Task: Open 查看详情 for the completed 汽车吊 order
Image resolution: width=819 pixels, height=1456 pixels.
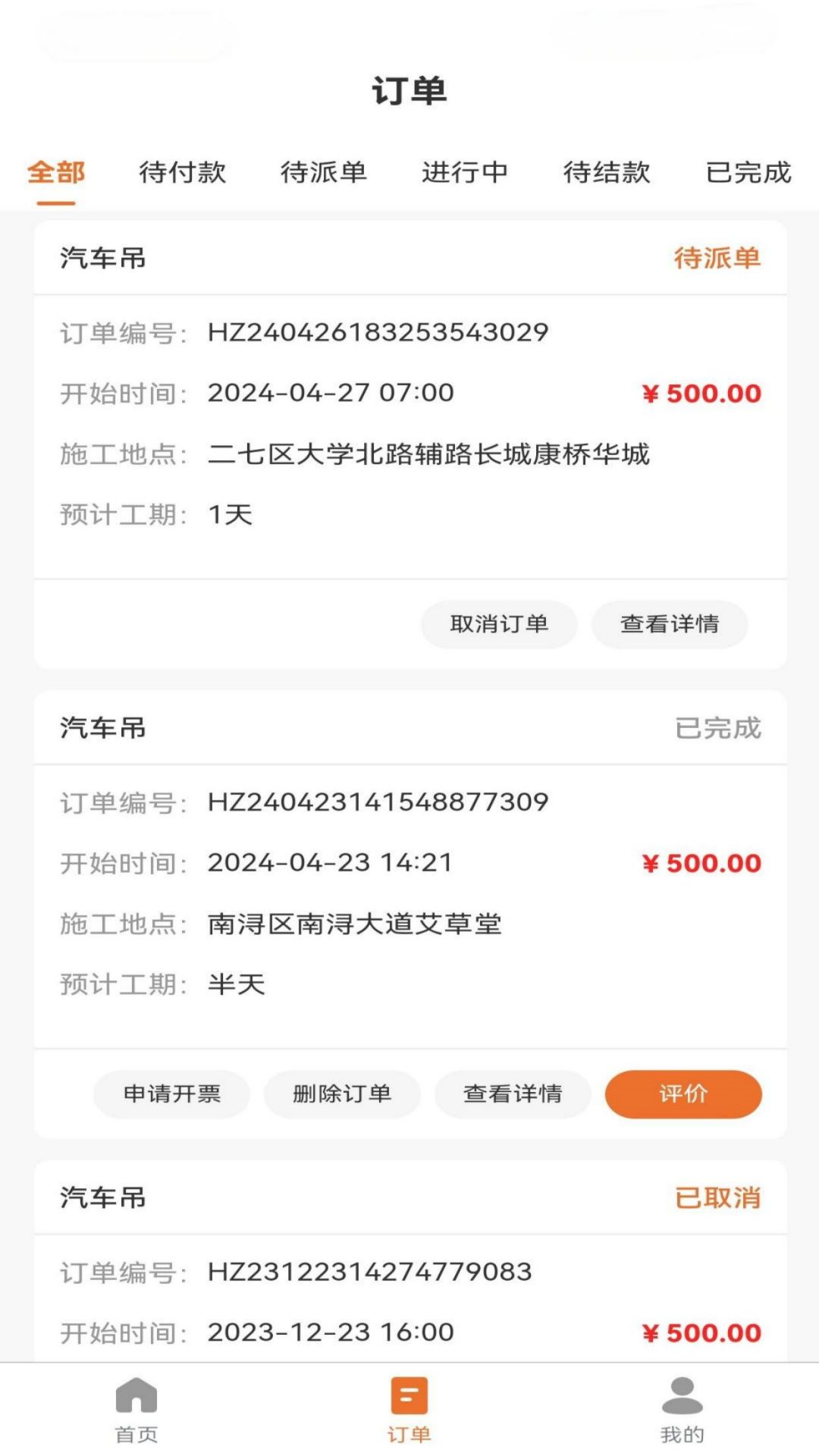Action: tap(513, 1094)
